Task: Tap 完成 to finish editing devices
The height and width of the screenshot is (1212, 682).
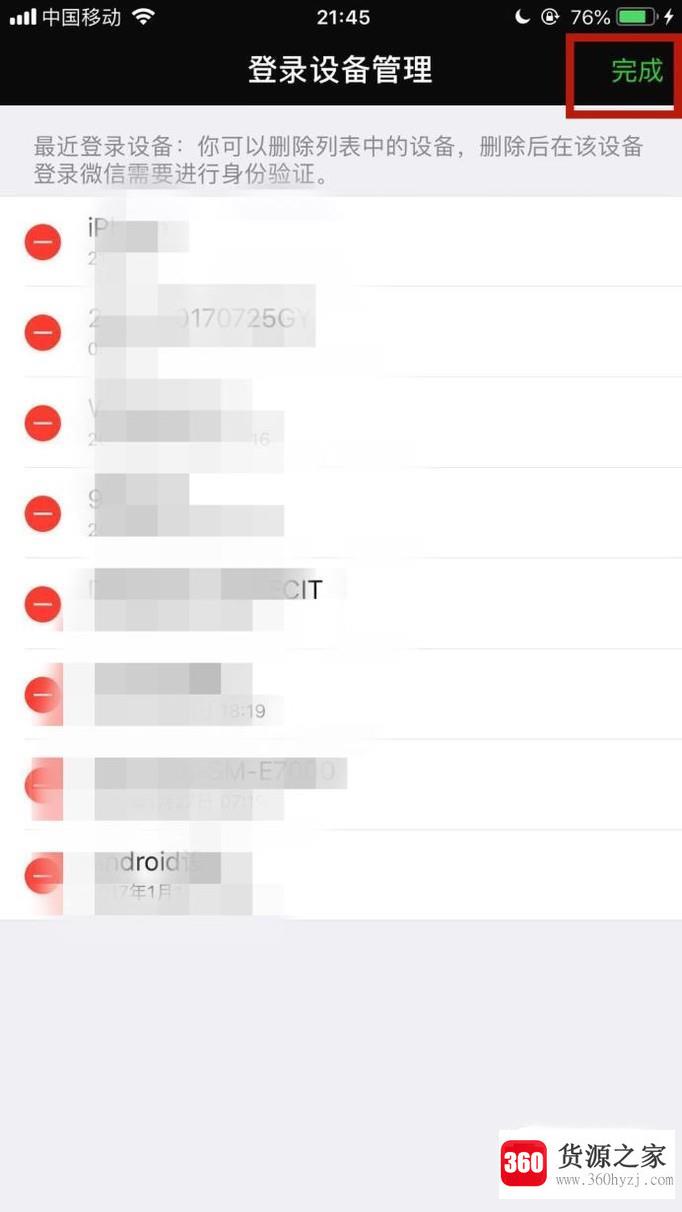Action: coord(637,70)
